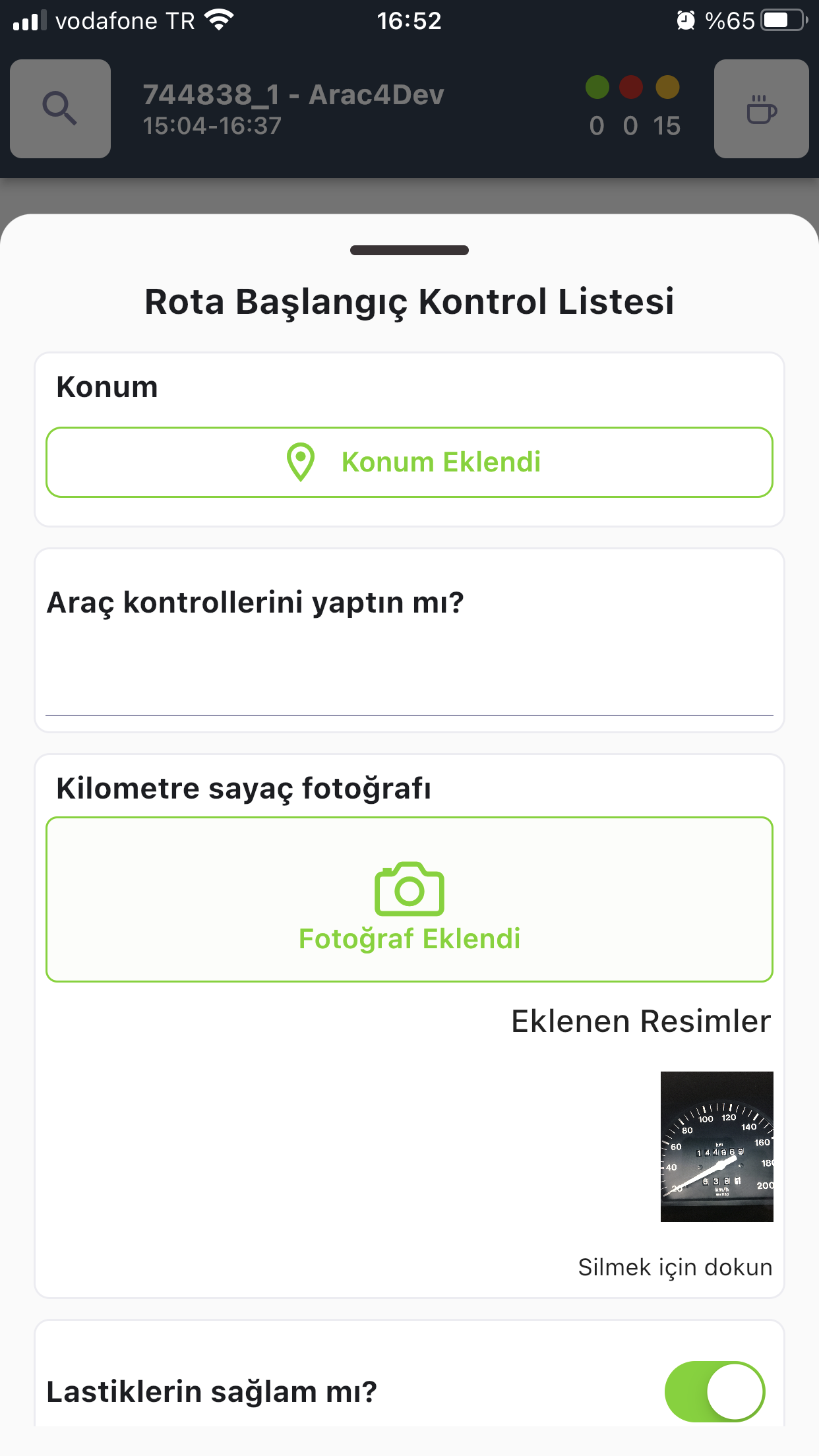Delete the added odometer photo thumbnail

click(717, 1147)
